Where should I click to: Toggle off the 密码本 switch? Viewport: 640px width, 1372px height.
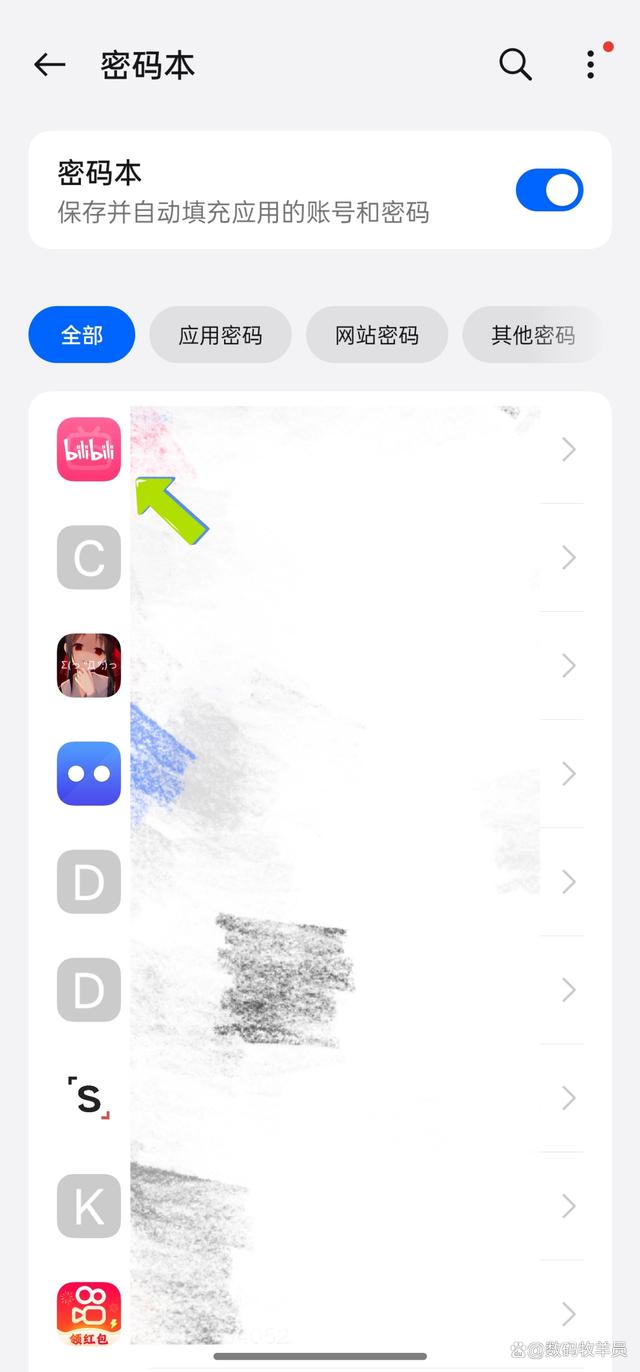549,190
